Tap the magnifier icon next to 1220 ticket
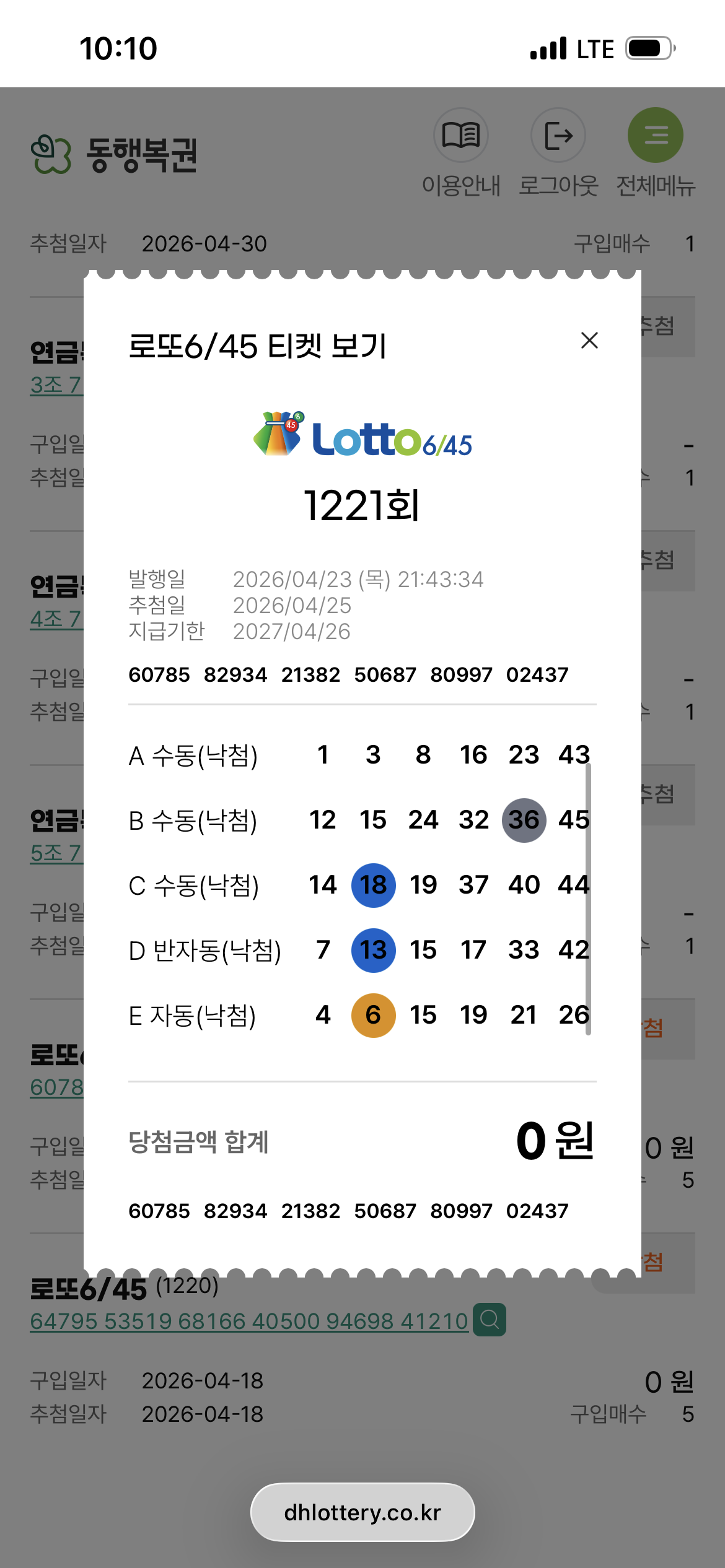Screen dimensions: 725x1568 [x=490, y=1320]
